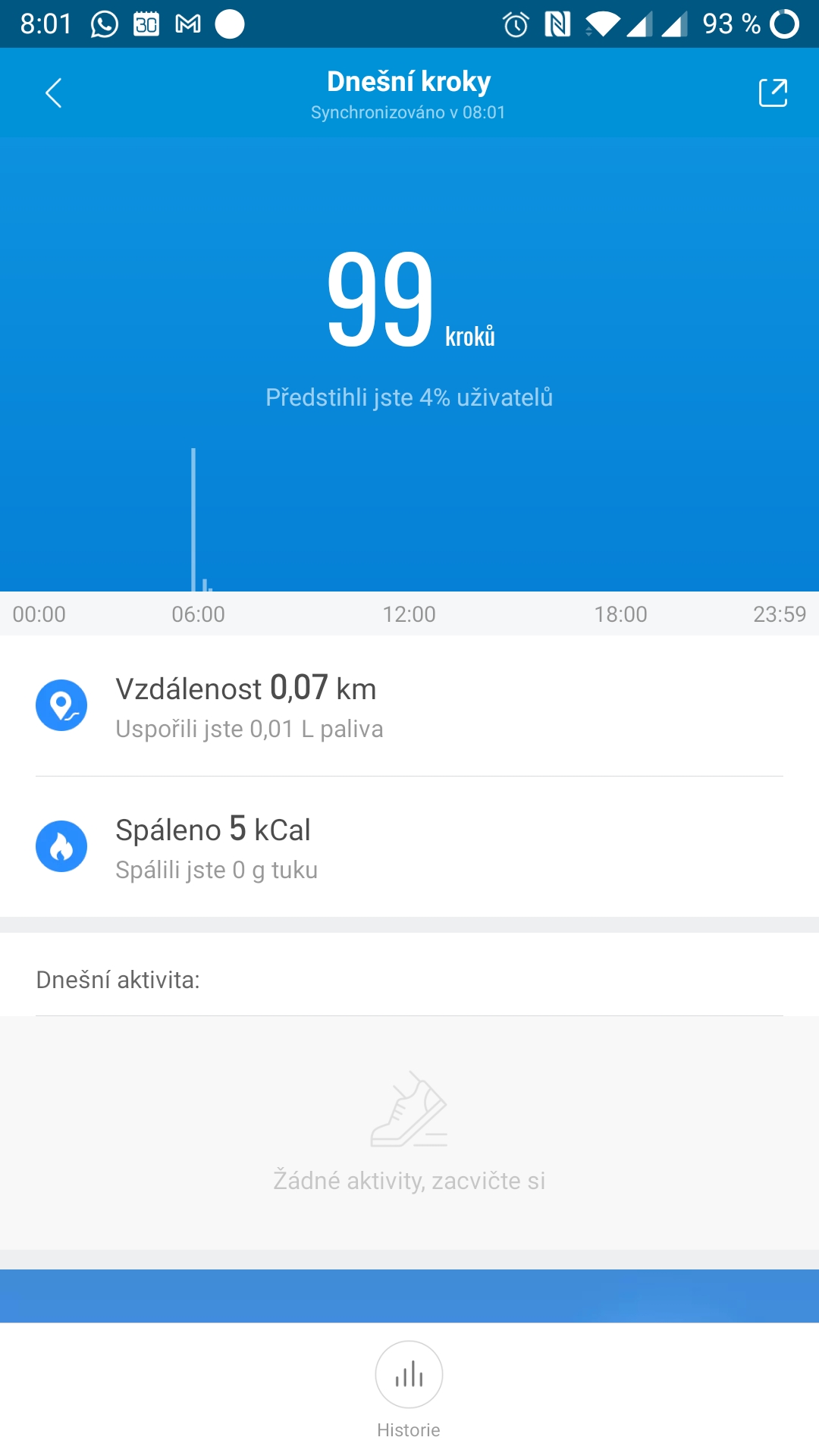819x1456 pixels.
Task: Open the Historie statistics
Action: (x=409, y=1374)
